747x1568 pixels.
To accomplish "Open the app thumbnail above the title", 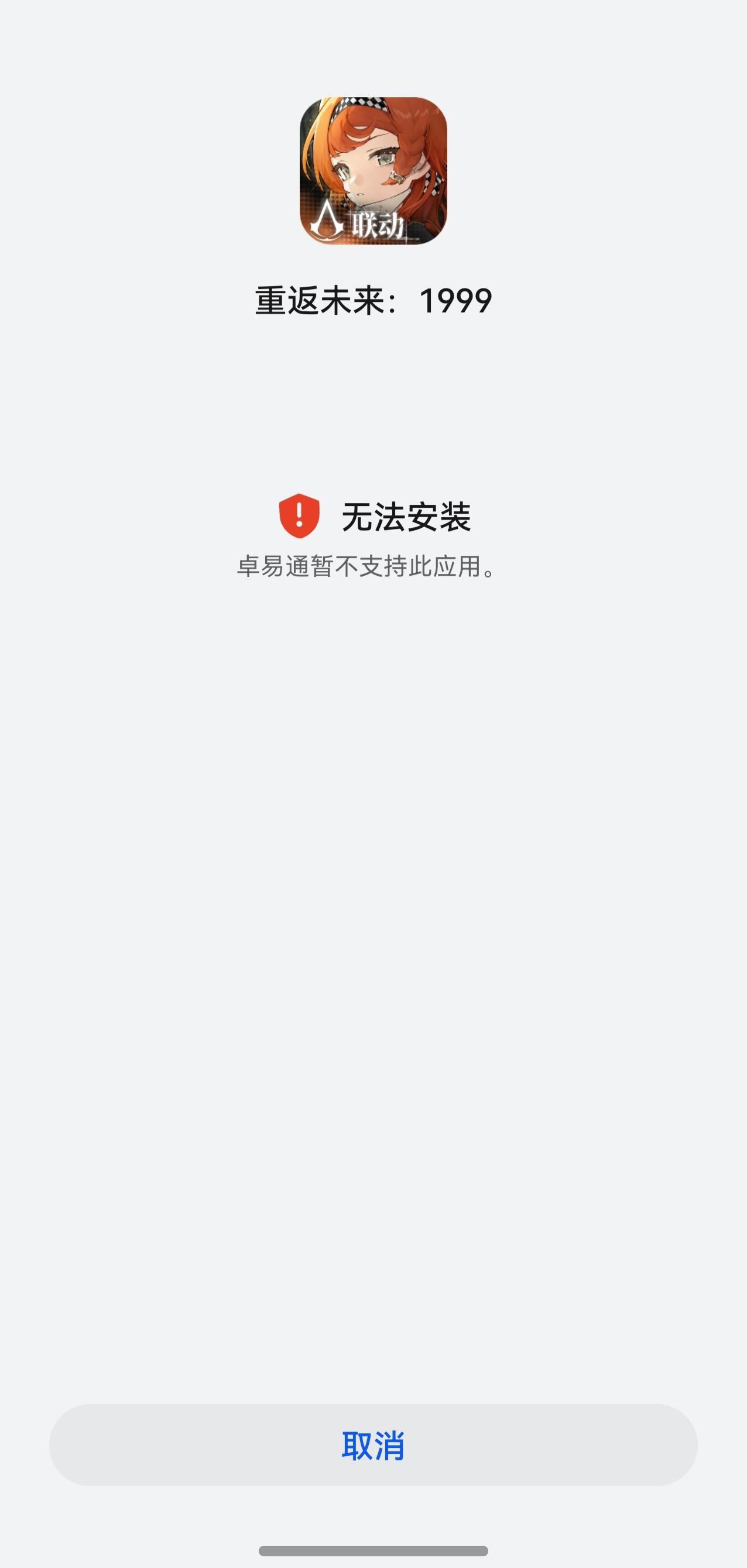I will click(x=373, y=172).
